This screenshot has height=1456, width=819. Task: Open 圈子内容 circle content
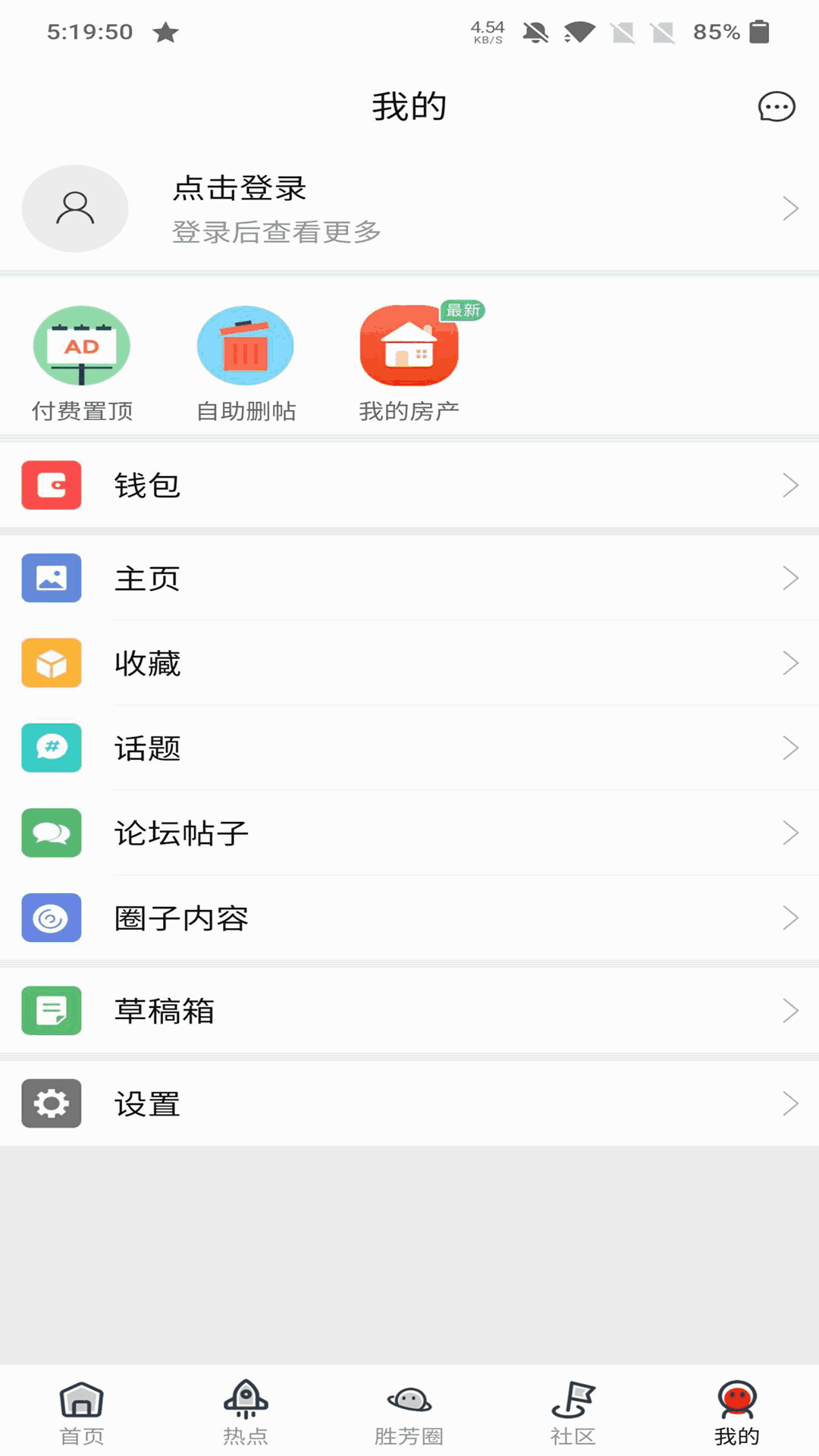pyautogui.click(x=409, y=918)
